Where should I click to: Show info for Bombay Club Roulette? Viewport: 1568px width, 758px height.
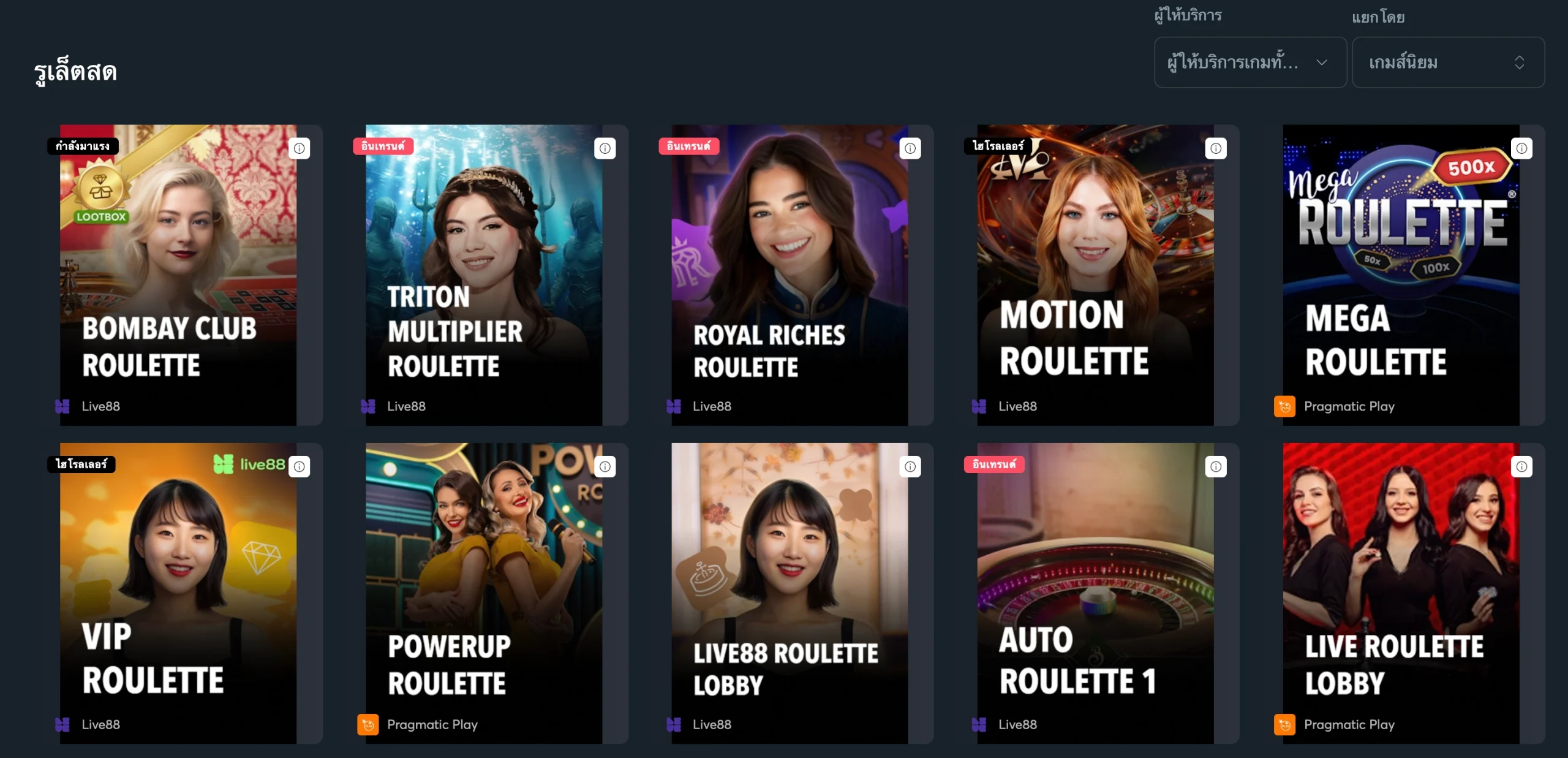click(299, 148)
